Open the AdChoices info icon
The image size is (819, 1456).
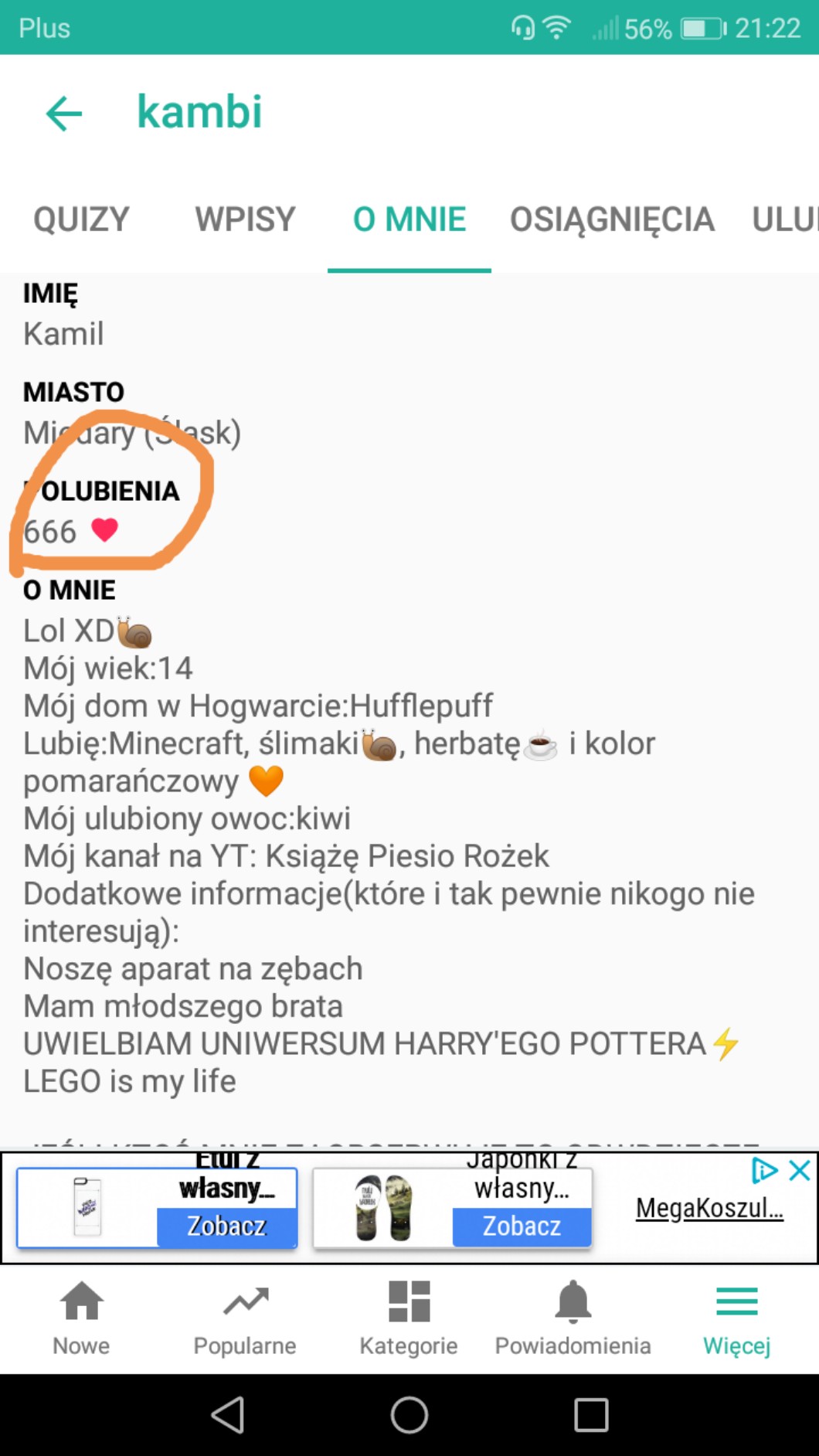point(764,1170)
